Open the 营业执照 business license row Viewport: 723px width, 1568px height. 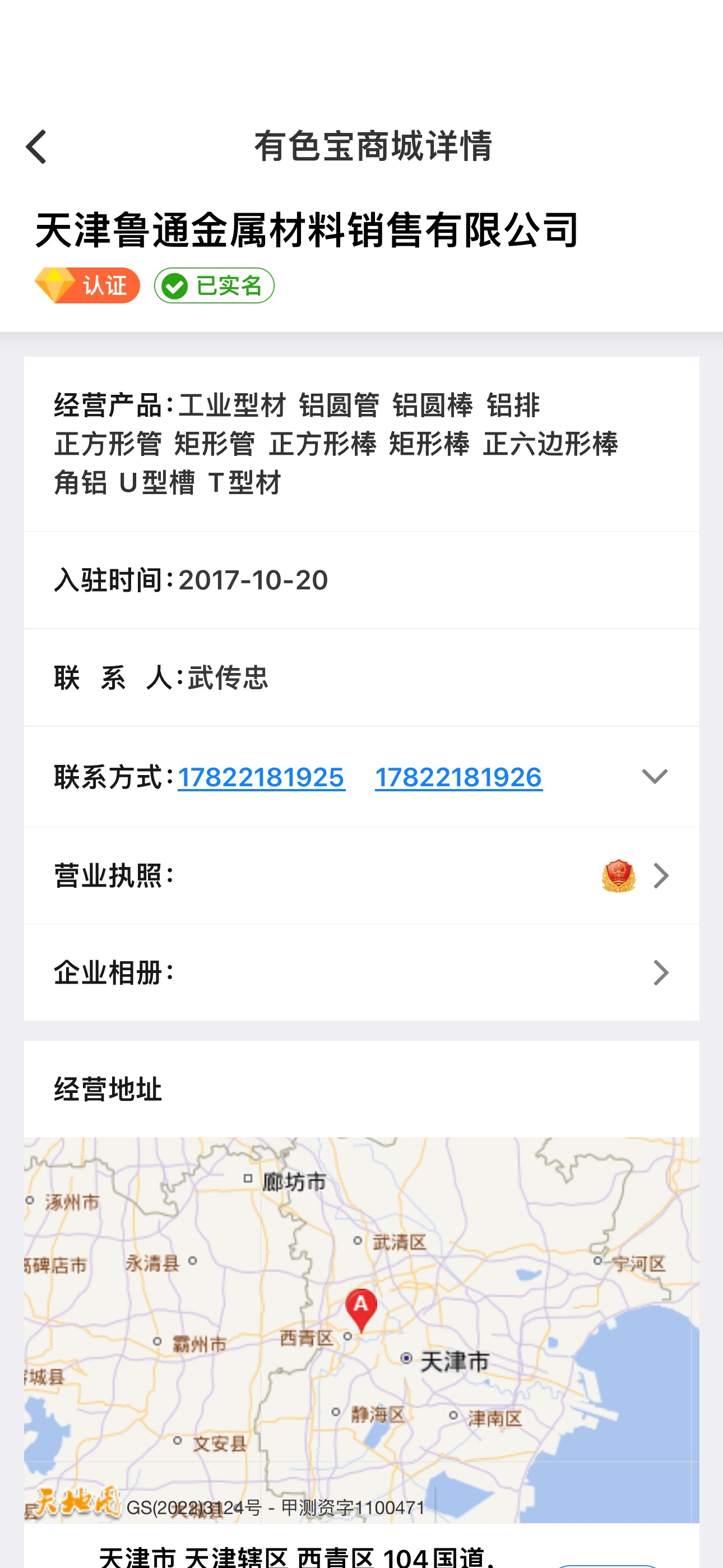point(361,875)
